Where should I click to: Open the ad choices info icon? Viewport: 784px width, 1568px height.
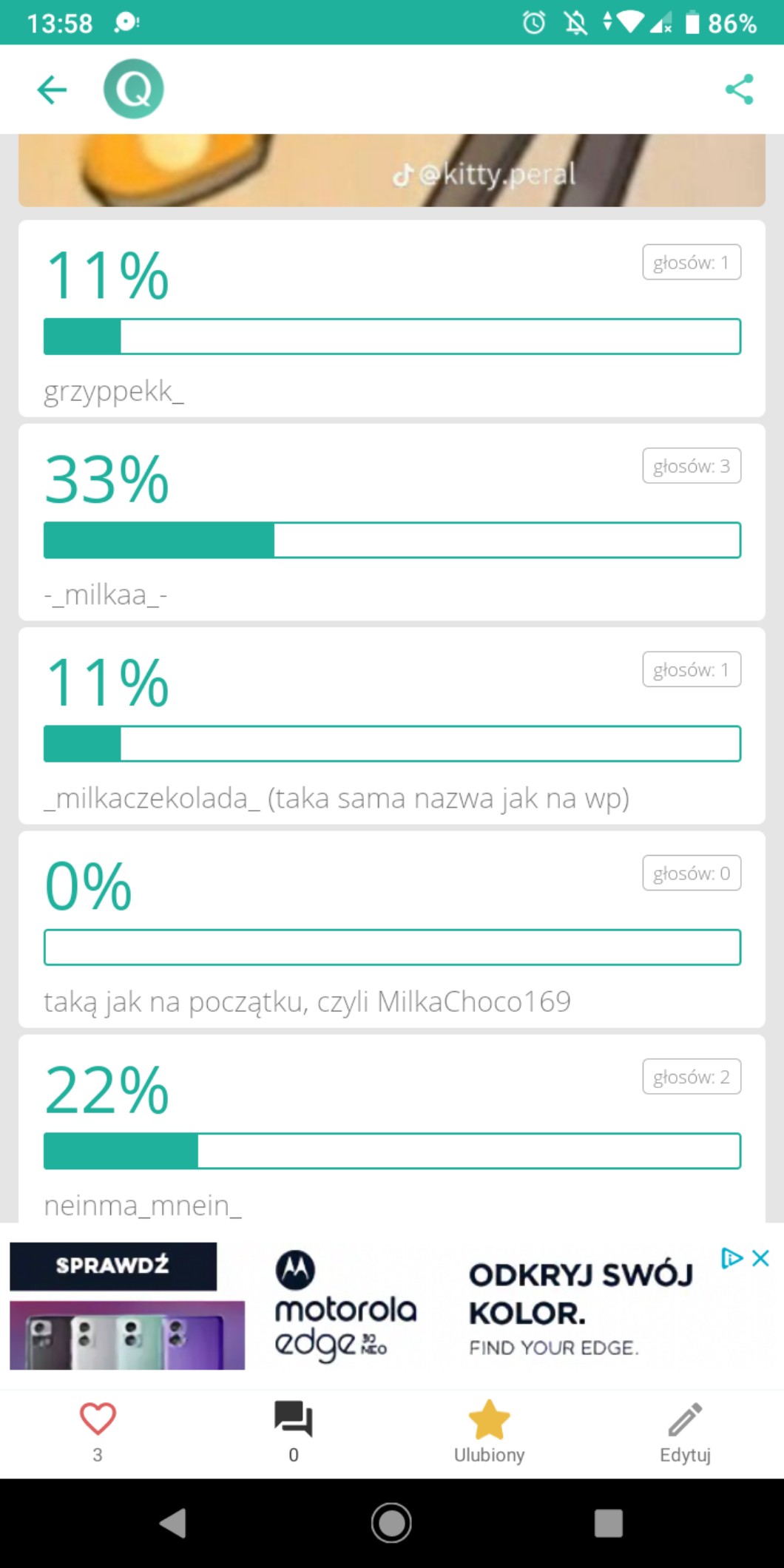click(x=731, y=1258)
